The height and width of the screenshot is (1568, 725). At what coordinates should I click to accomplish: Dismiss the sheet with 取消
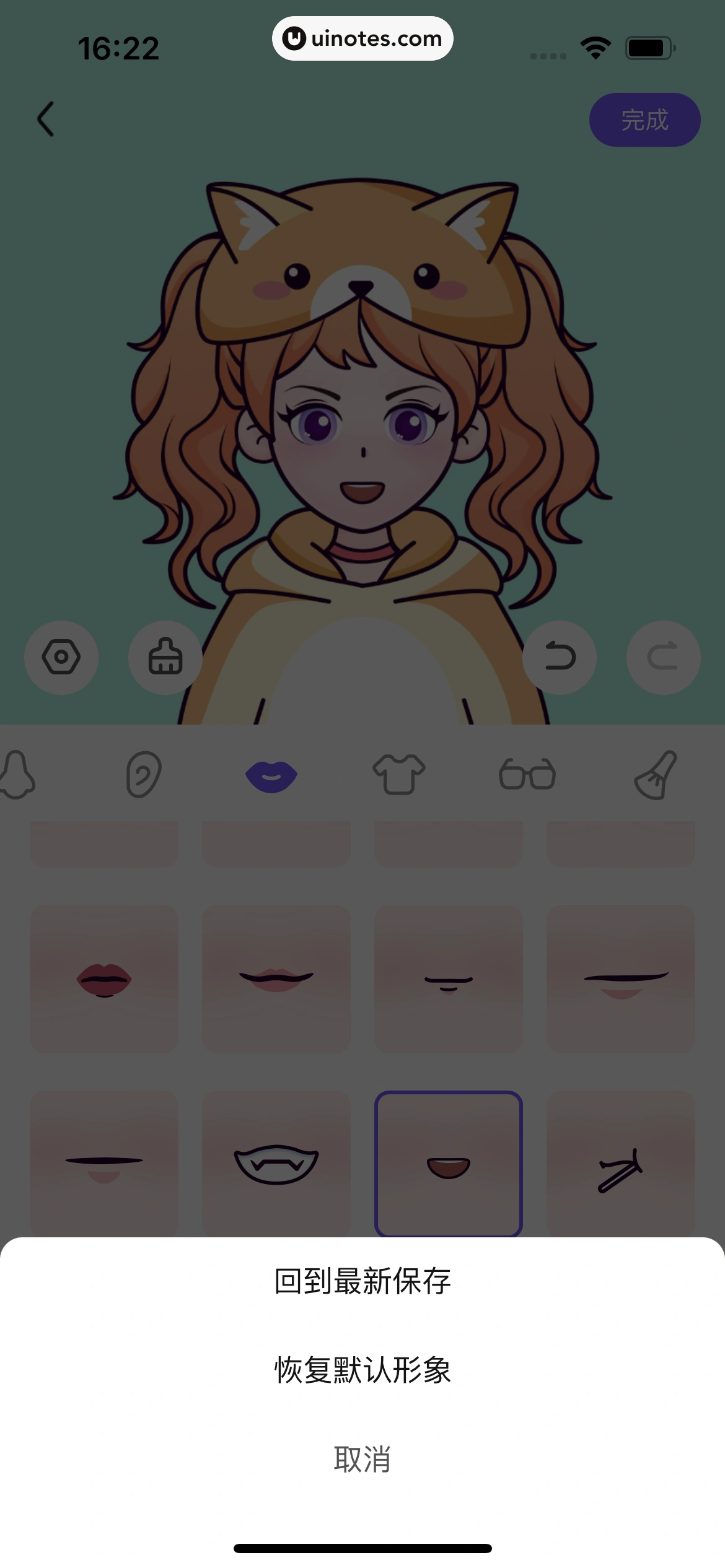pos(362,1460)
